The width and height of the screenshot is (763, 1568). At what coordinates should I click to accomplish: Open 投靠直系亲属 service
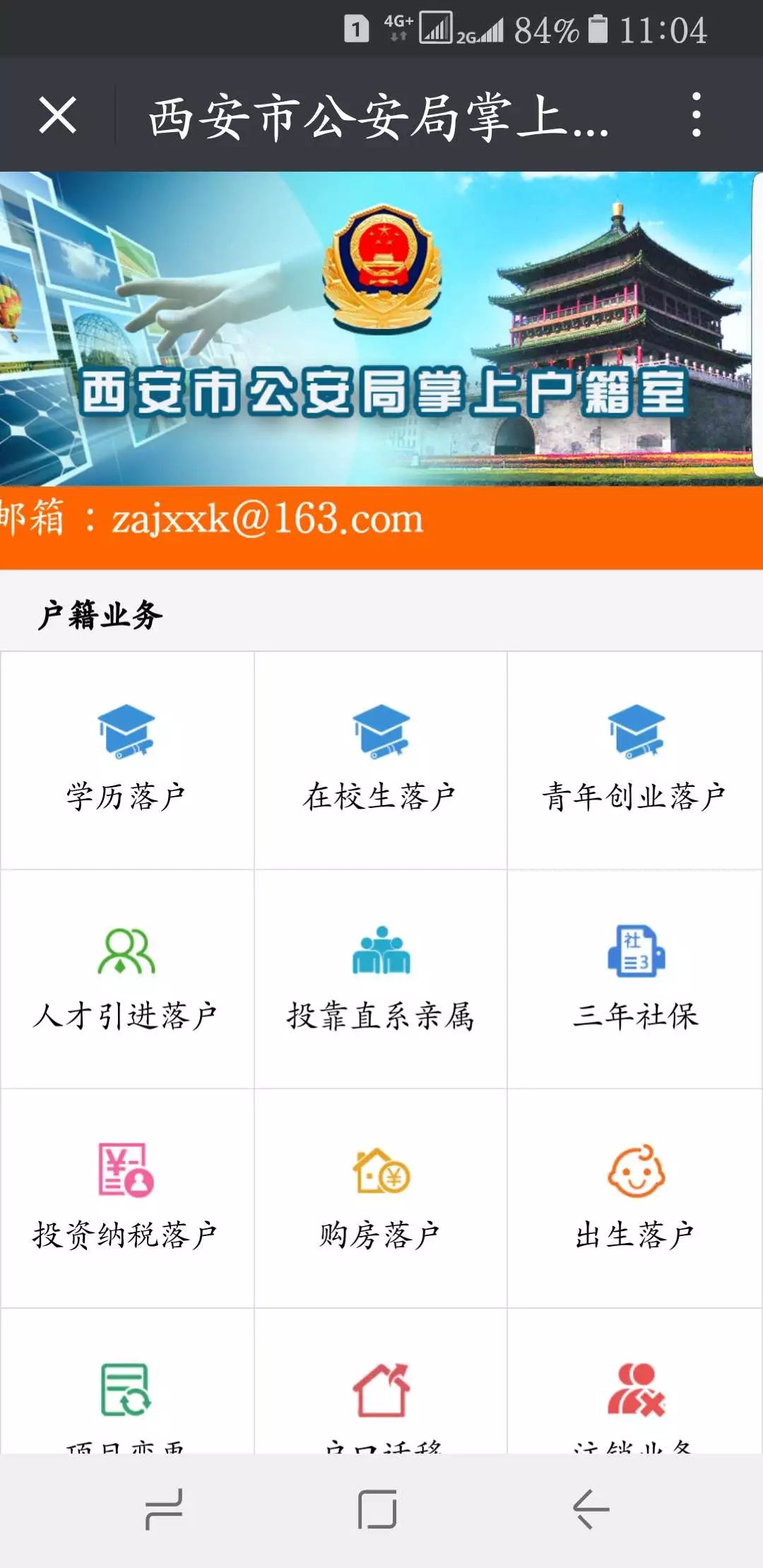point(381,978)
